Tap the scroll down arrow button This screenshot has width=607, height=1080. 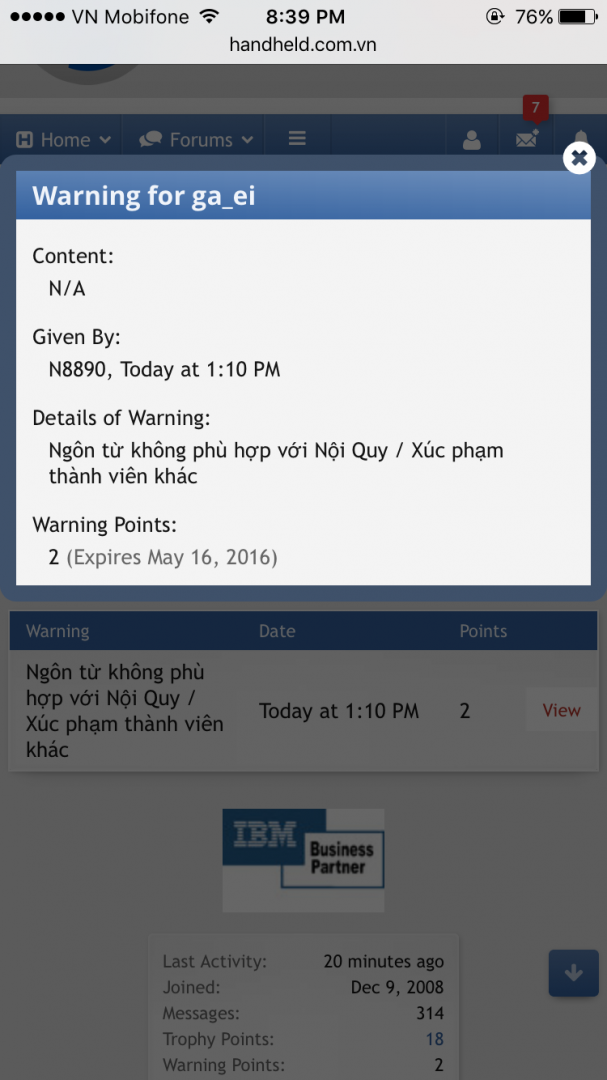click(x=573, y=973)
